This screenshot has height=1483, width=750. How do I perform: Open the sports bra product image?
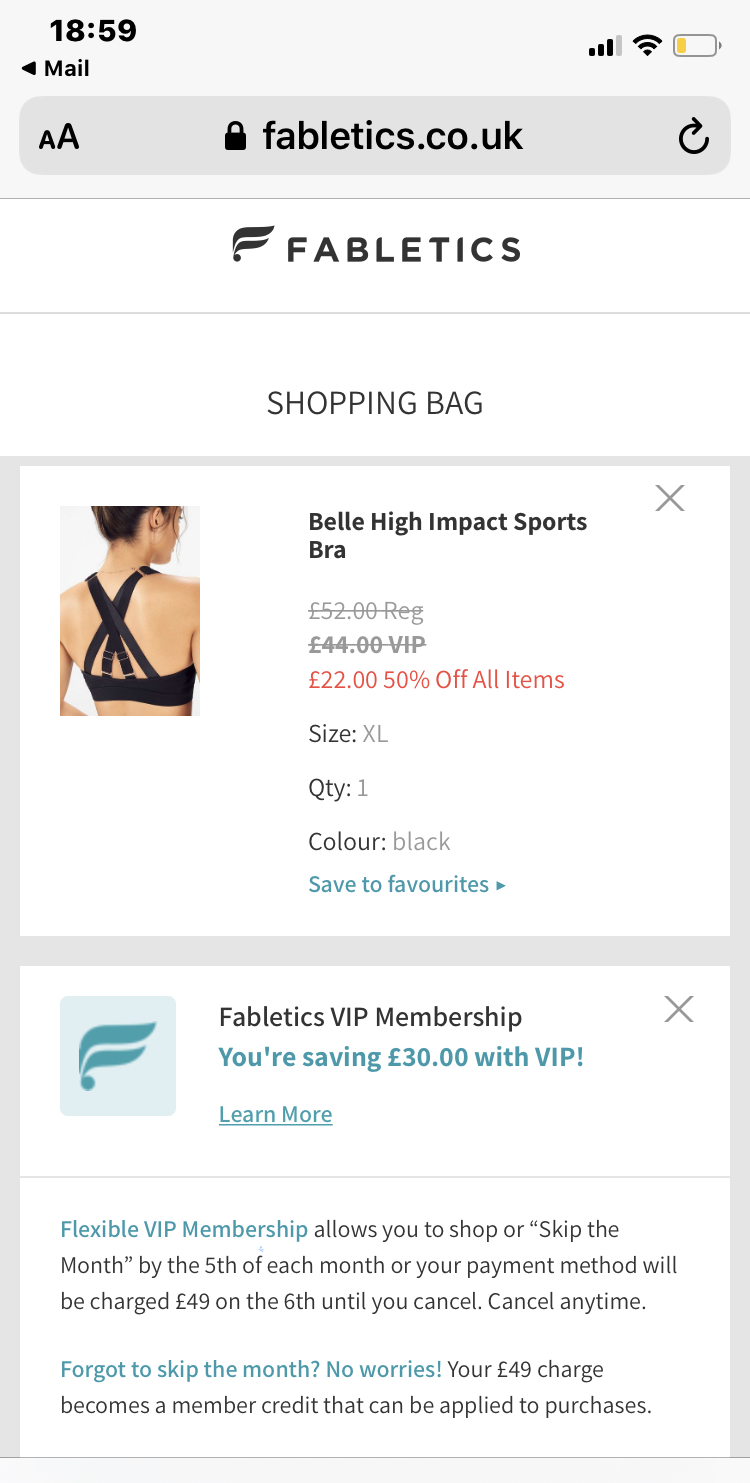[x=130, y=611]
